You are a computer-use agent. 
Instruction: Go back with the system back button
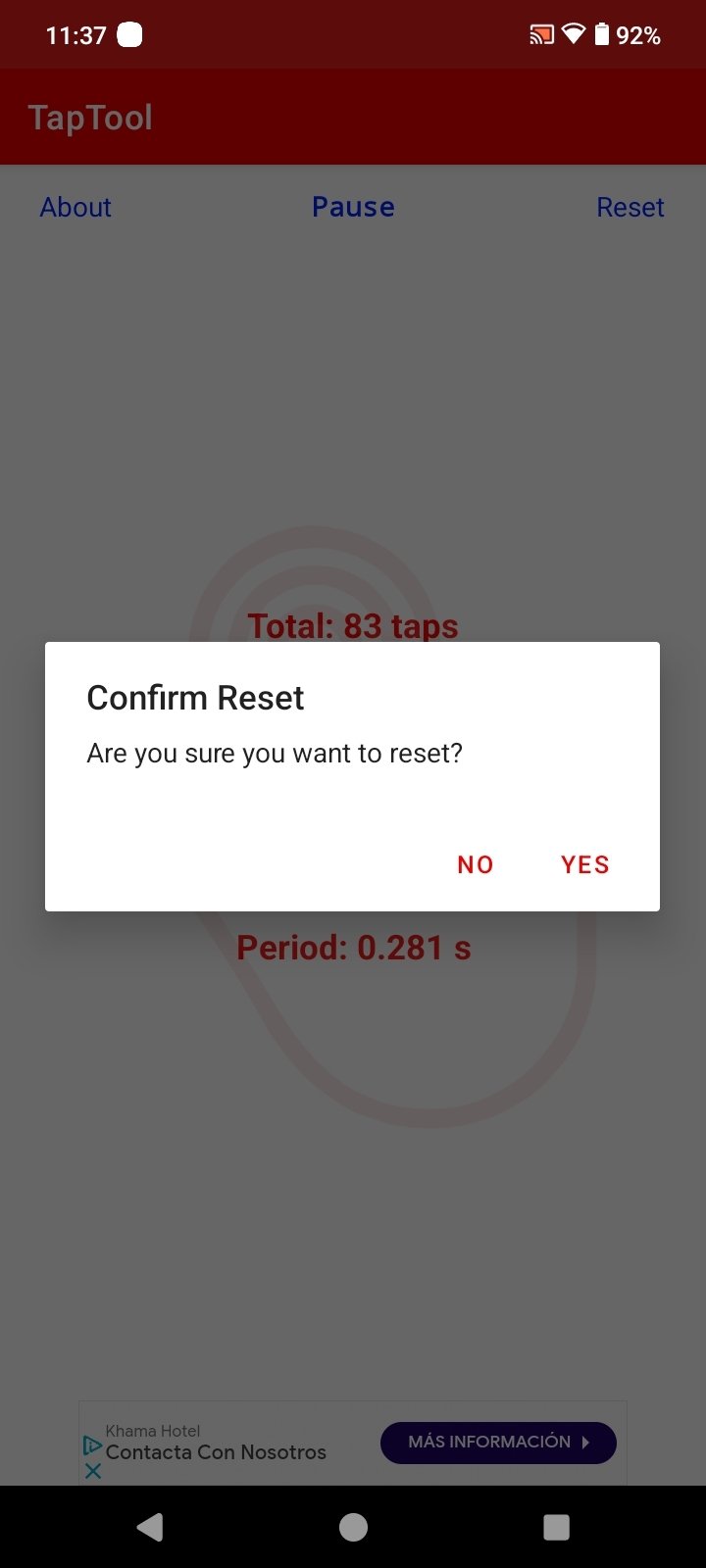pyautogui.click(x=150, y=1527)
